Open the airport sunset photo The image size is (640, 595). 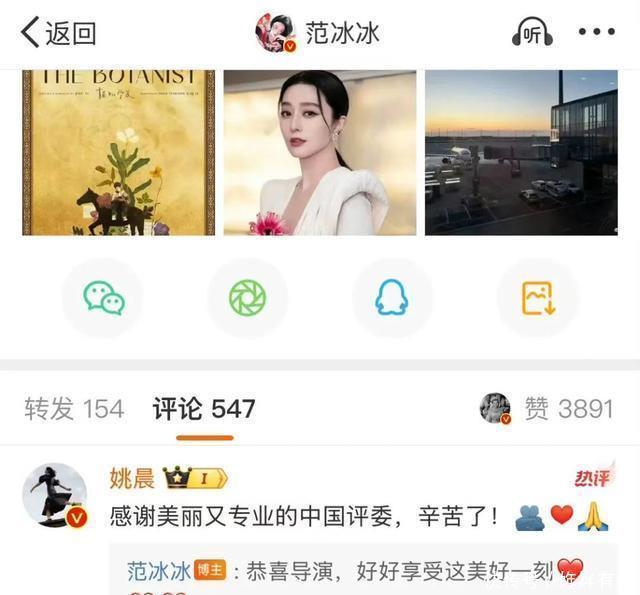click(x=521, y=152)
